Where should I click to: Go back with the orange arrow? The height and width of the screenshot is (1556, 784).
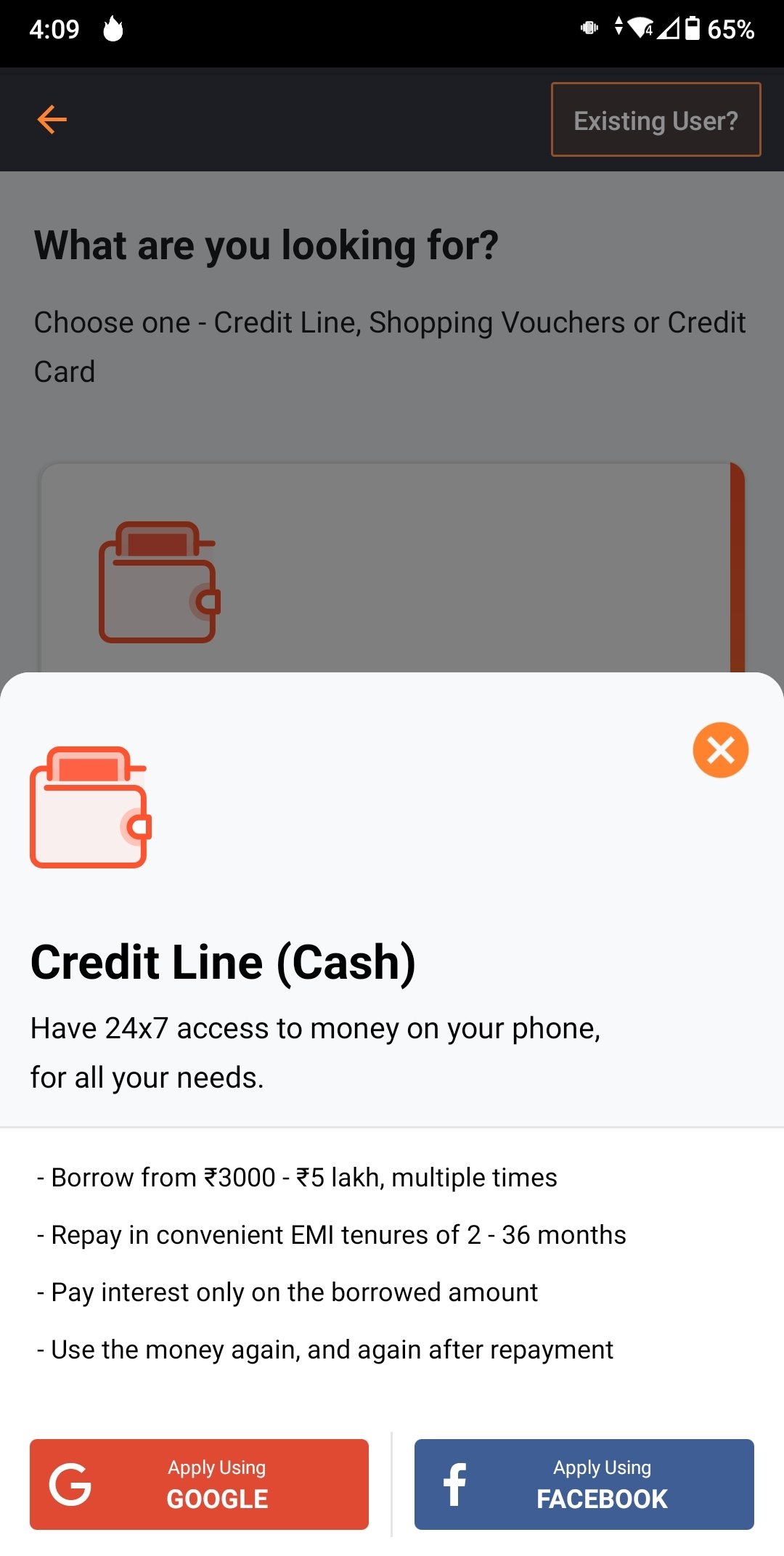click(x=52, y=120)
